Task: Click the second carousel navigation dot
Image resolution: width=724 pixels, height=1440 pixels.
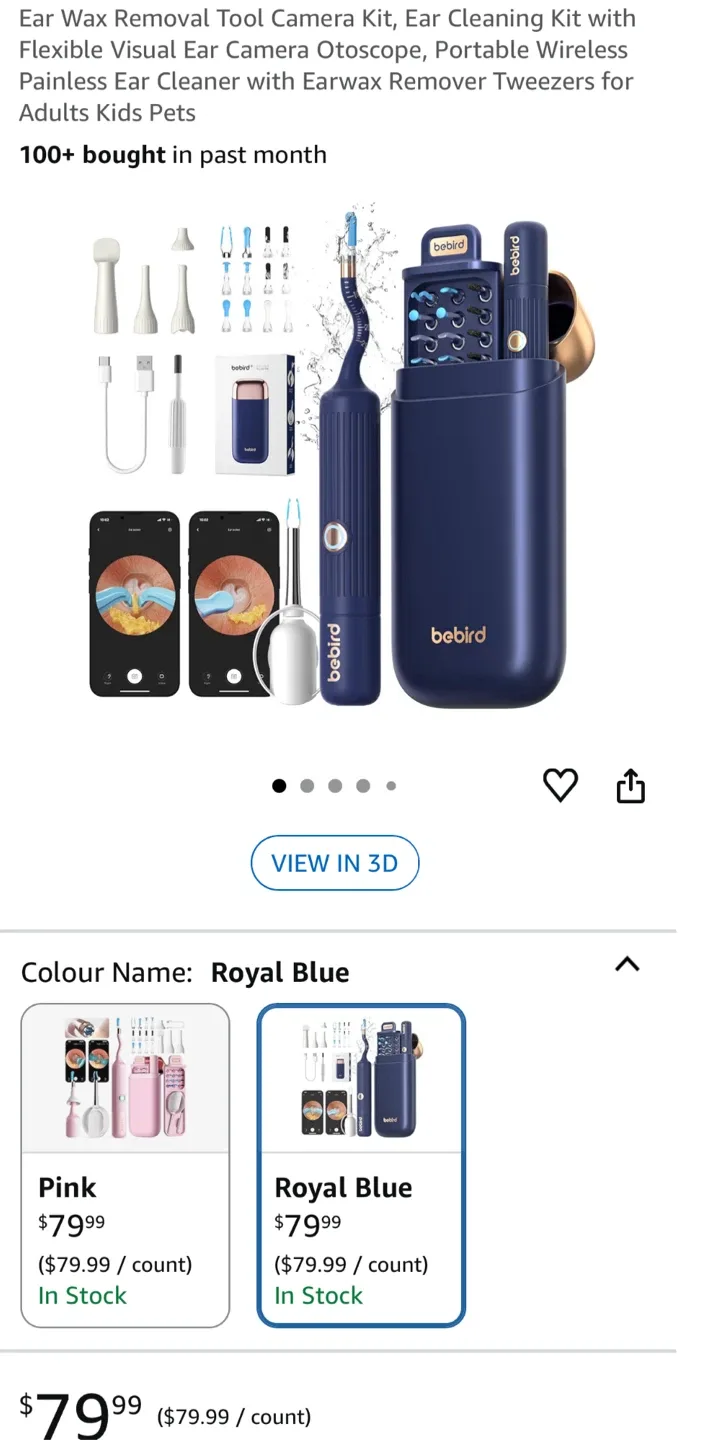Action: coord(307,786)
